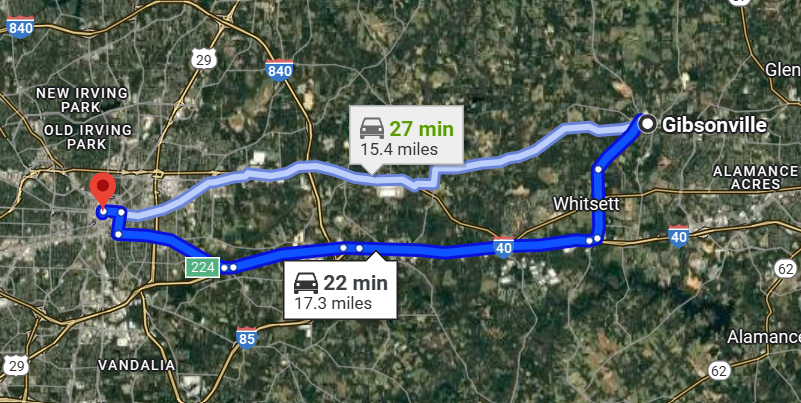
Task: Select the 22 min route callout
Action: click(340, 291)
